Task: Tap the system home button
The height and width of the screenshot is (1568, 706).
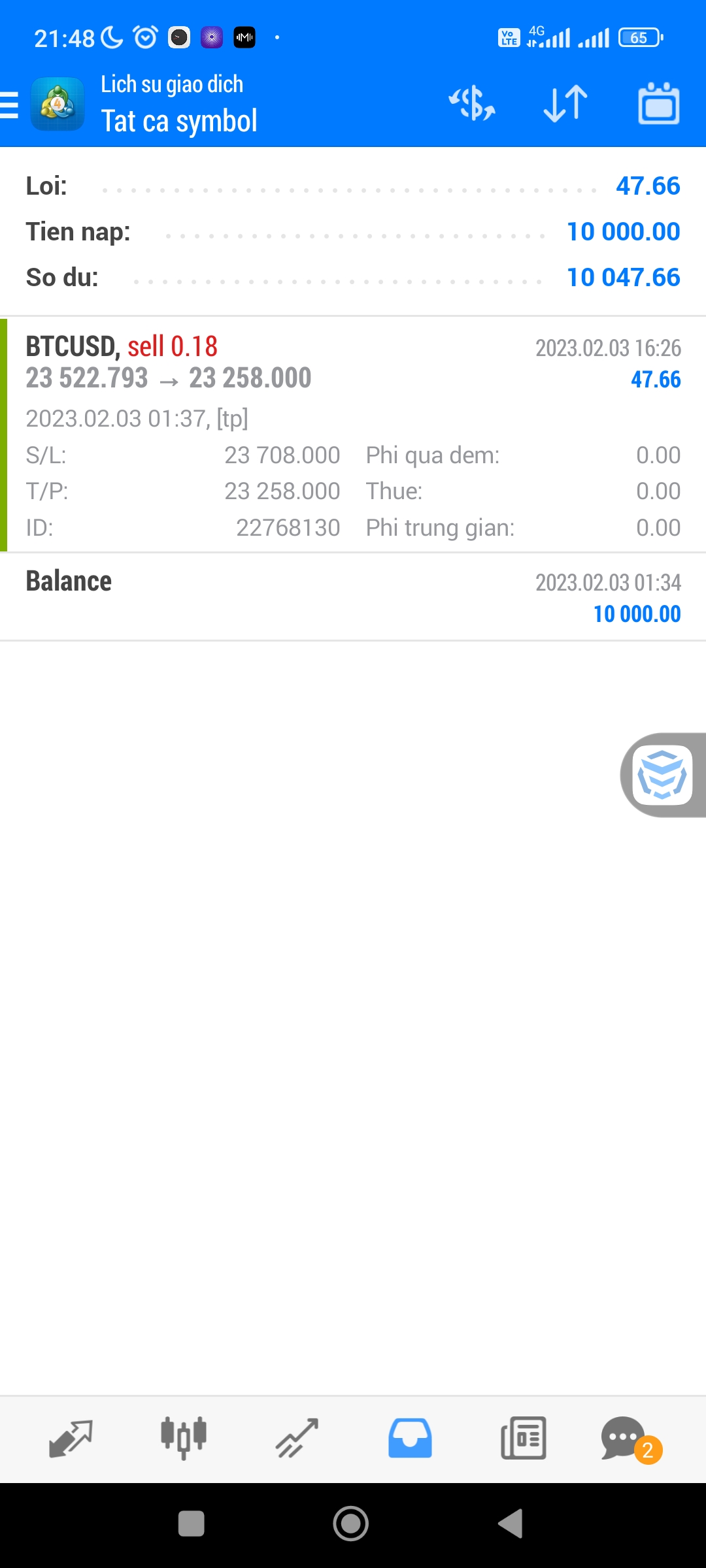Action: click(x=351, y=1524)
